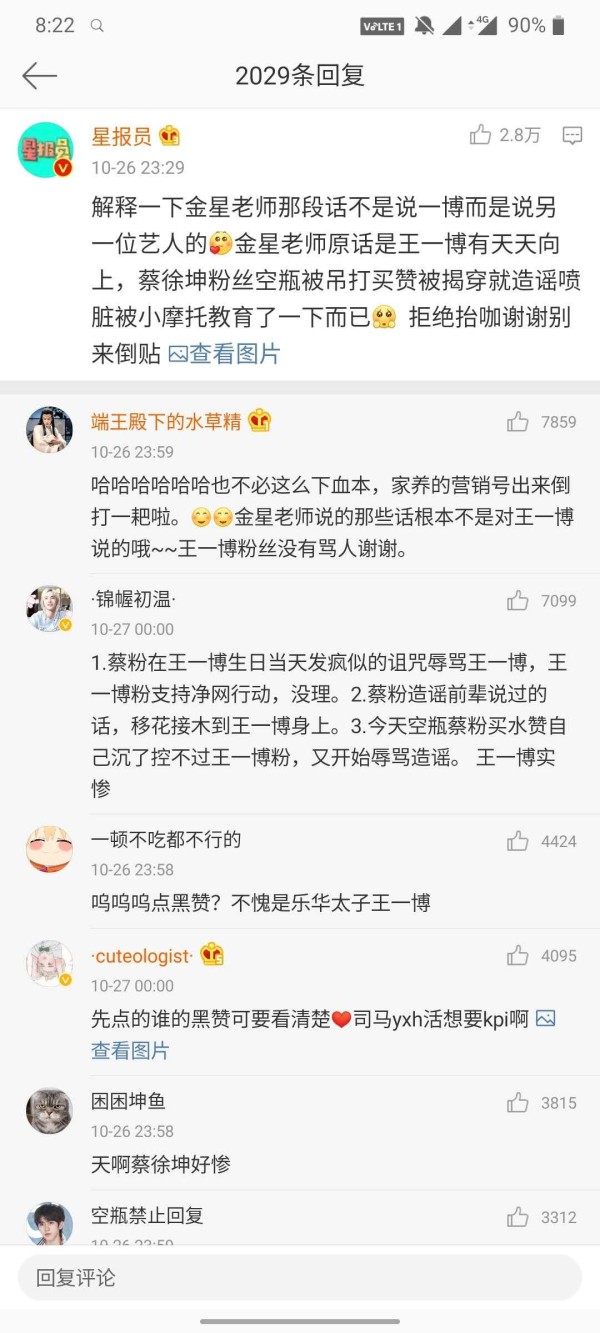Like the reply from 一顿不吃都不行的
The height and width of the screenshot is (1333, 600).
tap(517, 841)
